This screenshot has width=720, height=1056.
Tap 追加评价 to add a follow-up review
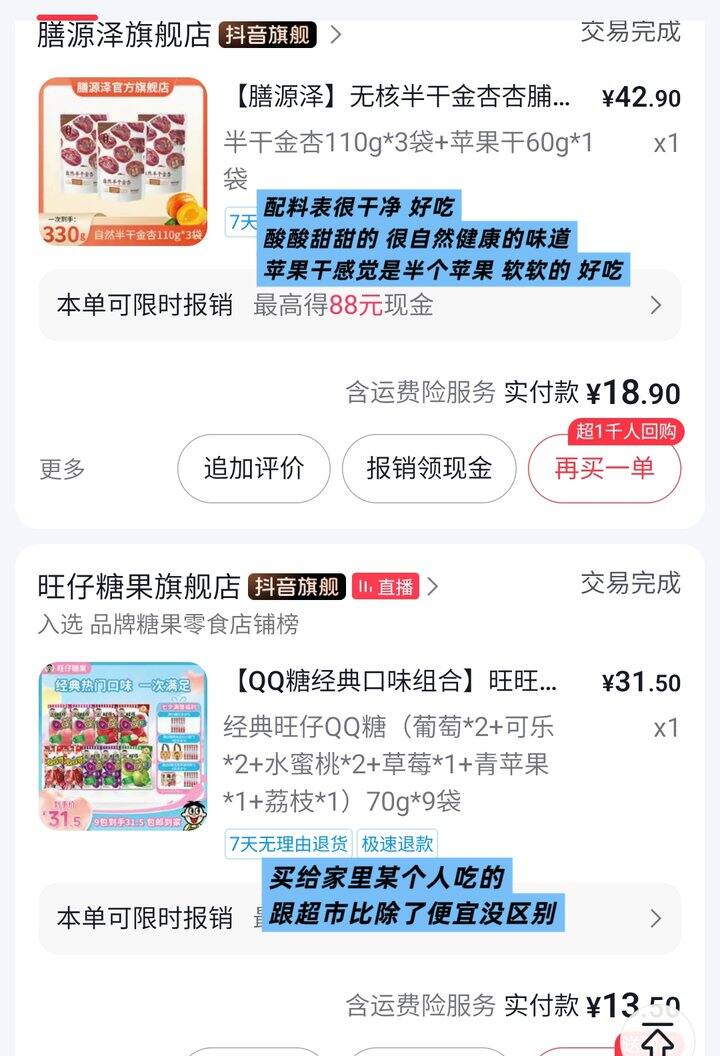pyautogui.click(x=253, y=468)
